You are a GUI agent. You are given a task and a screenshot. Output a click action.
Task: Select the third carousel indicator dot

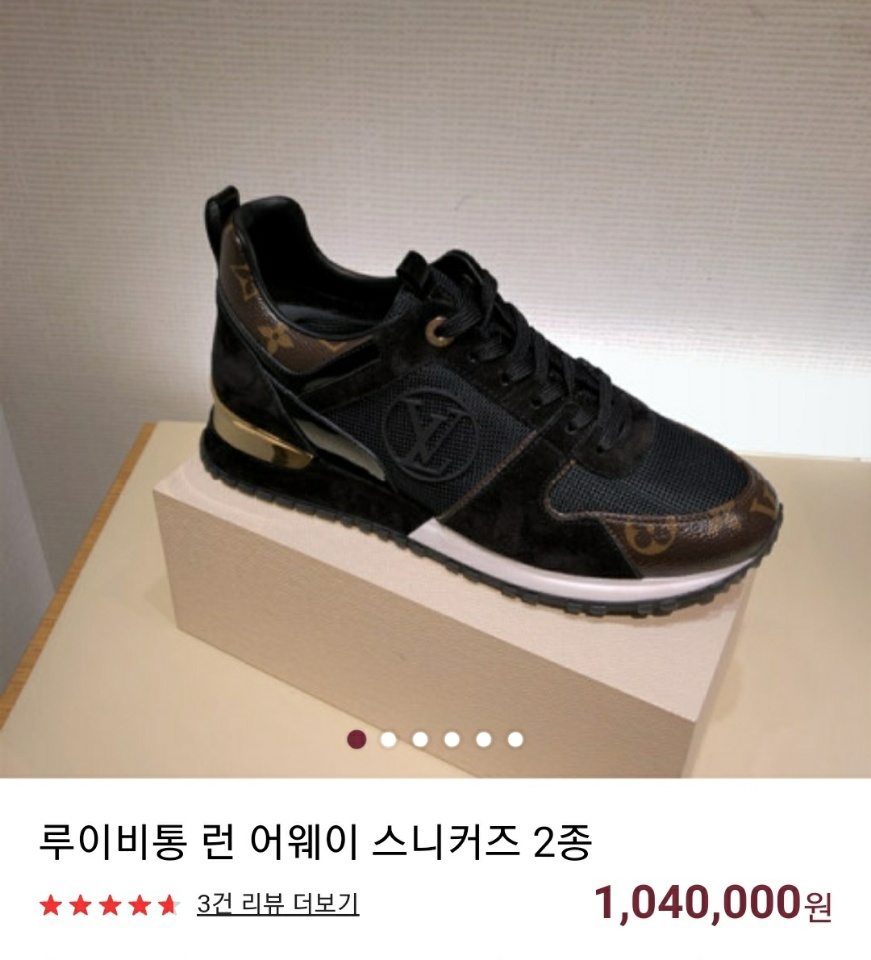[x=420, y=739]
